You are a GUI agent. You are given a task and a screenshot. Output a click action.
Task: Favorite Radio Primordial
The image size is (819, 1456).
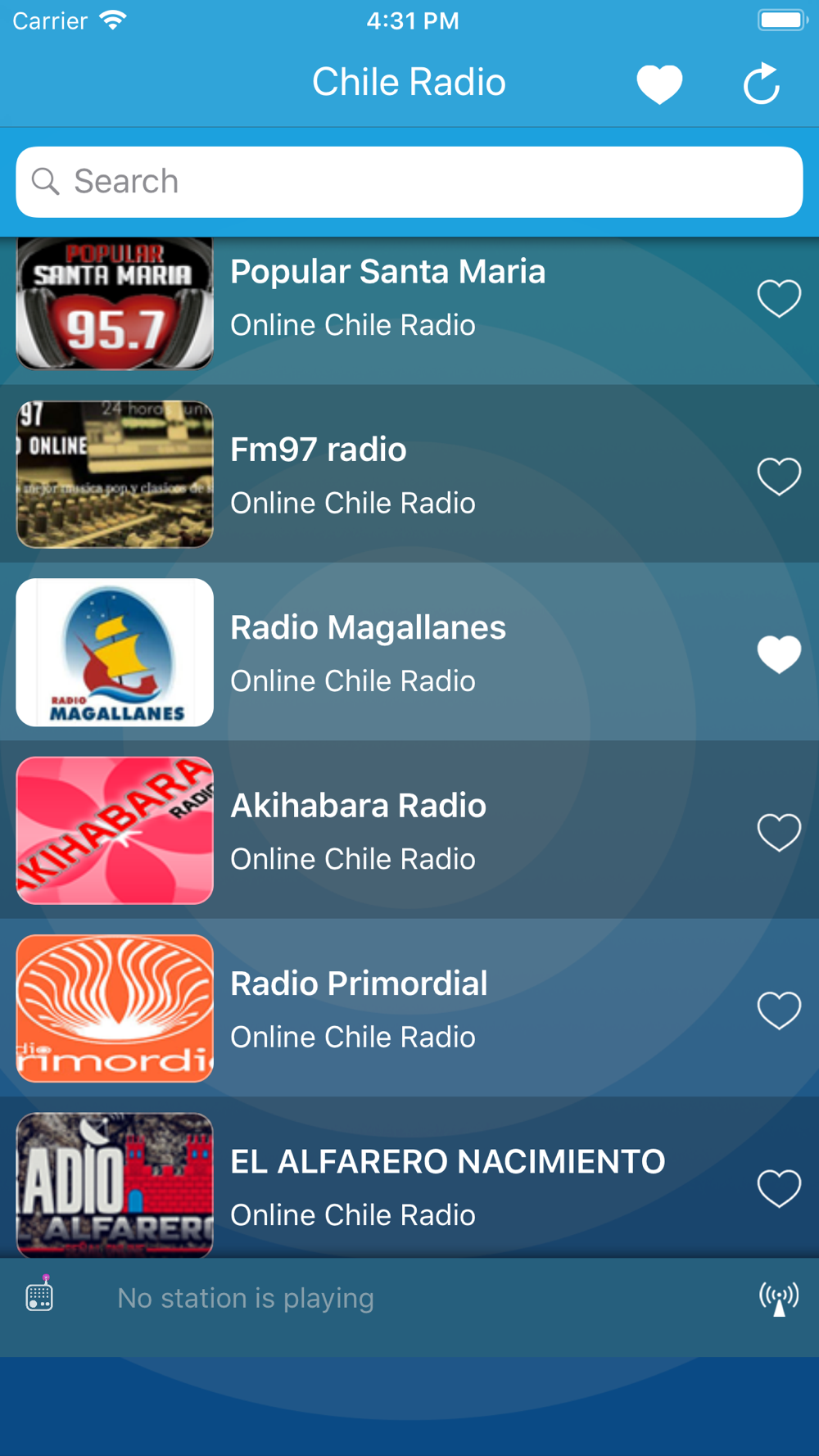[x=779, y=1010]
